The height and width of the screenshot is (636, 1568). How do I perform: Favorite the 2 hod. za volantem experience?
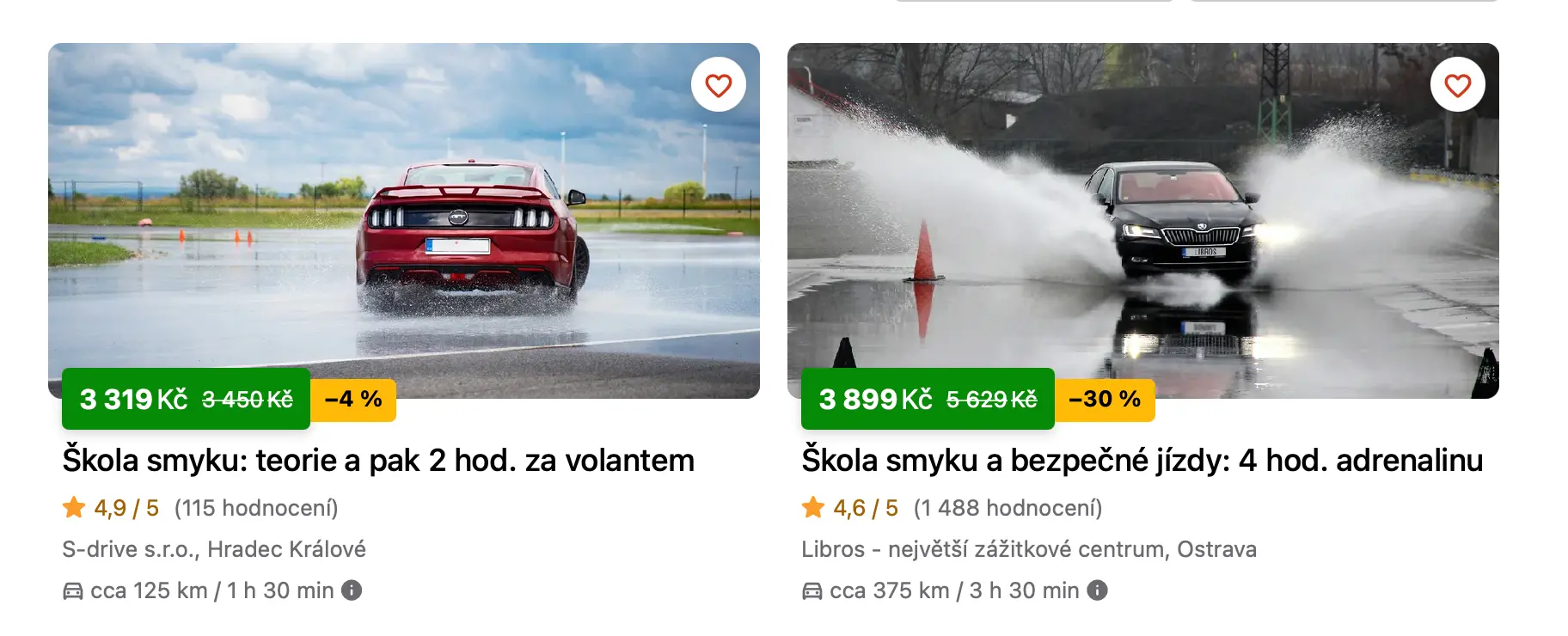[718, 85]
